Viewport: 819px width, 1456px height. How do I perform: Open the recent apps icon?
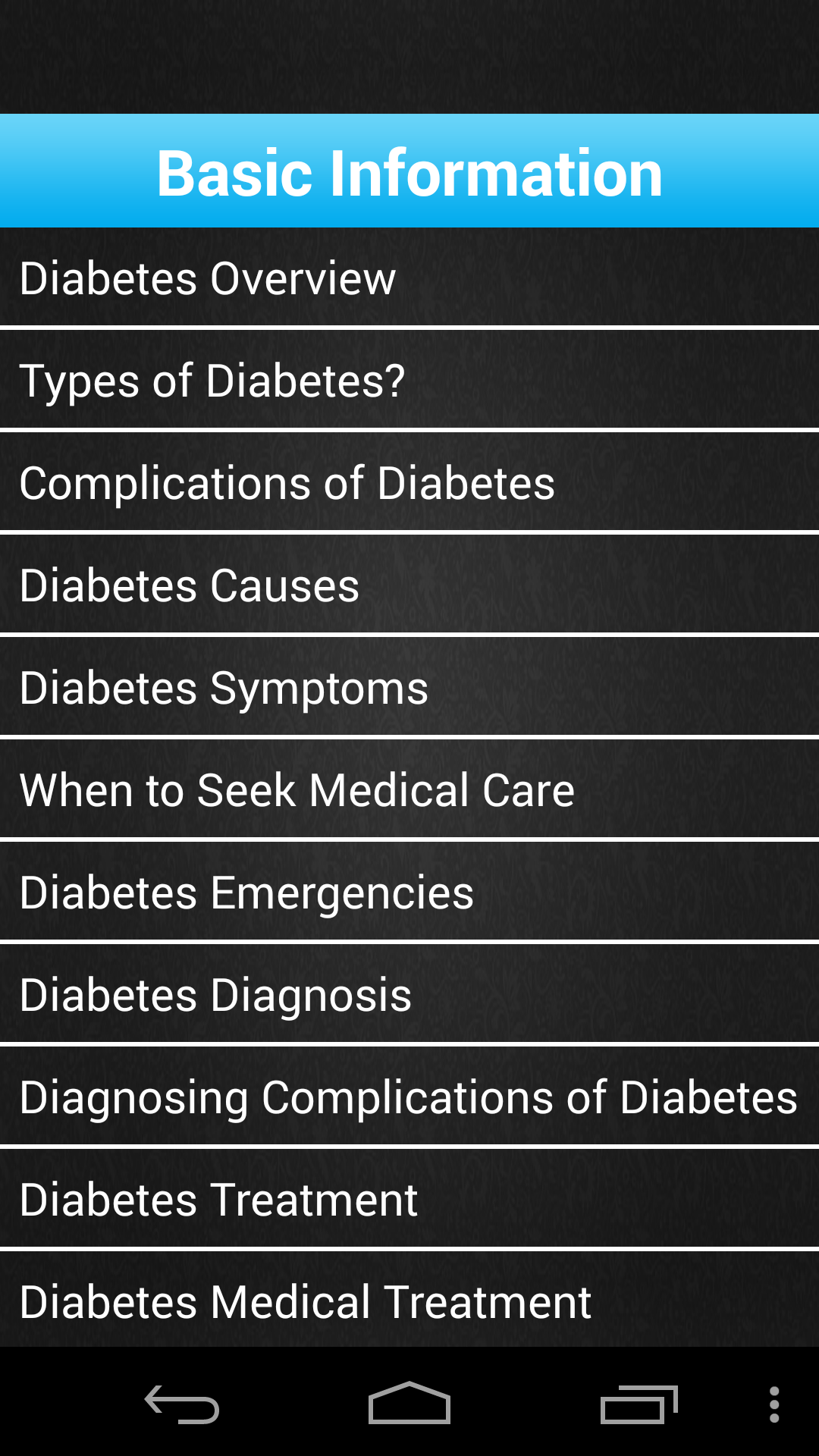pos(641,1403)
